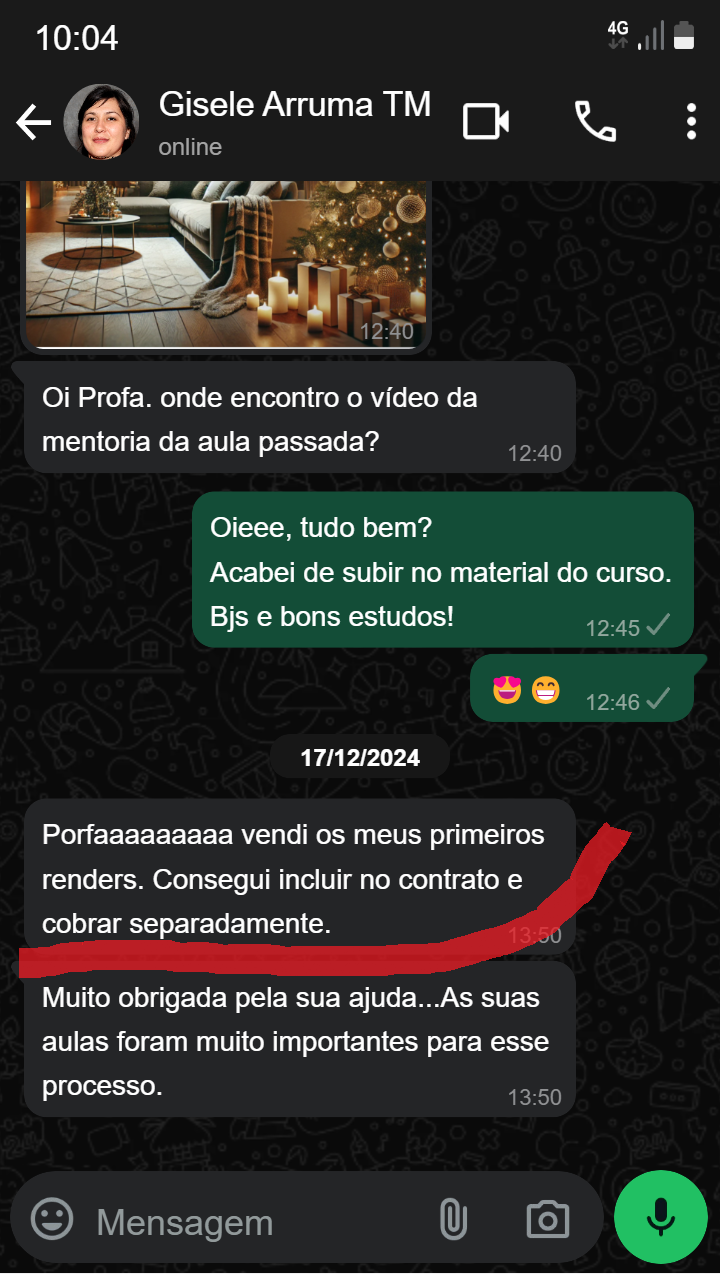The height and width of the screenshot is (1274, 720).
Task: Attach a file with the paperclip
Action: pos(453,1219)
